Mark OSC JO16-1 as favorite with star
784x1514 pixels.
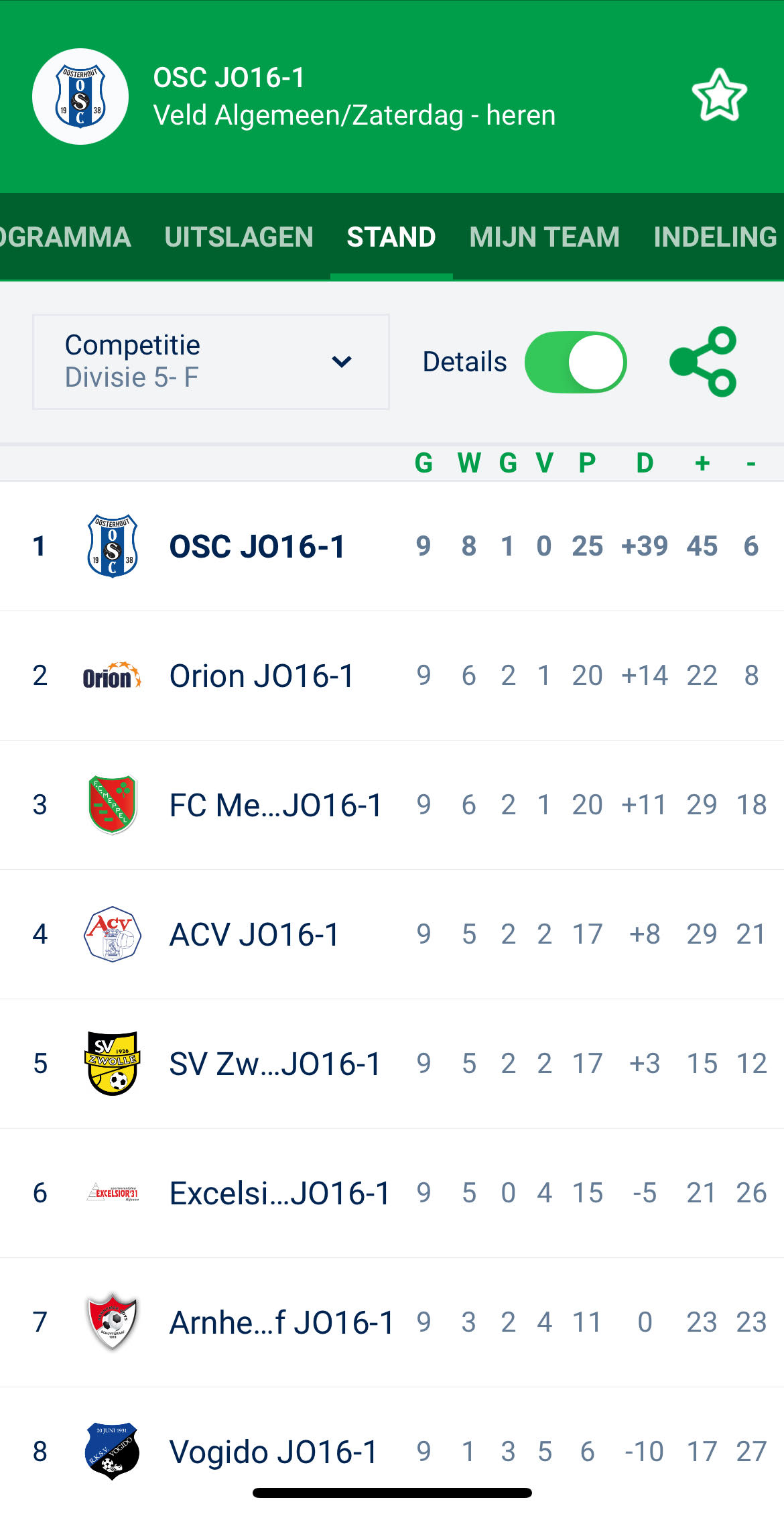pos(718,95)
